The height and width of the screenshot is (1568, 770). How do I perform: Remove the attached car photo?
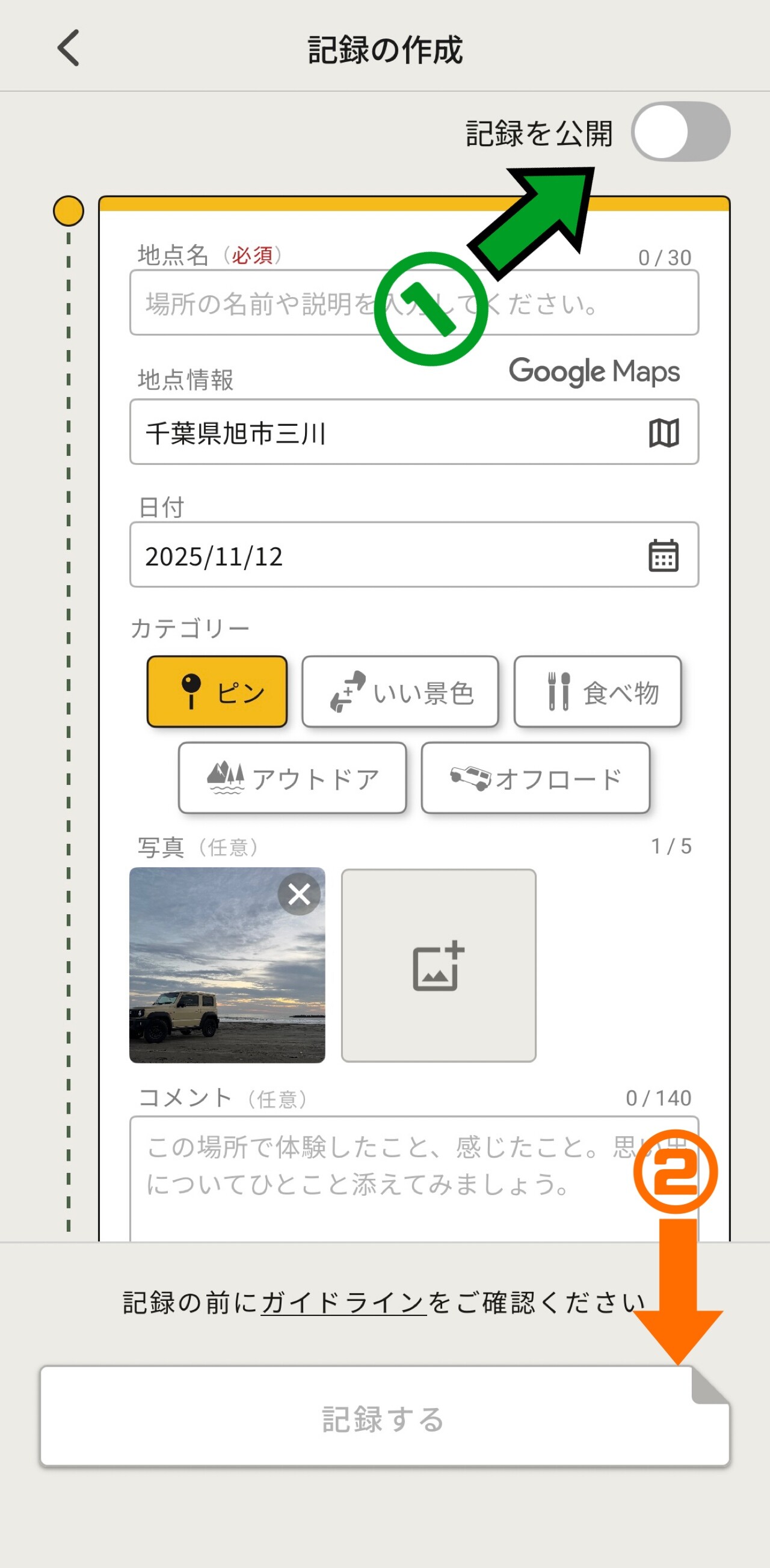[299, 894]
